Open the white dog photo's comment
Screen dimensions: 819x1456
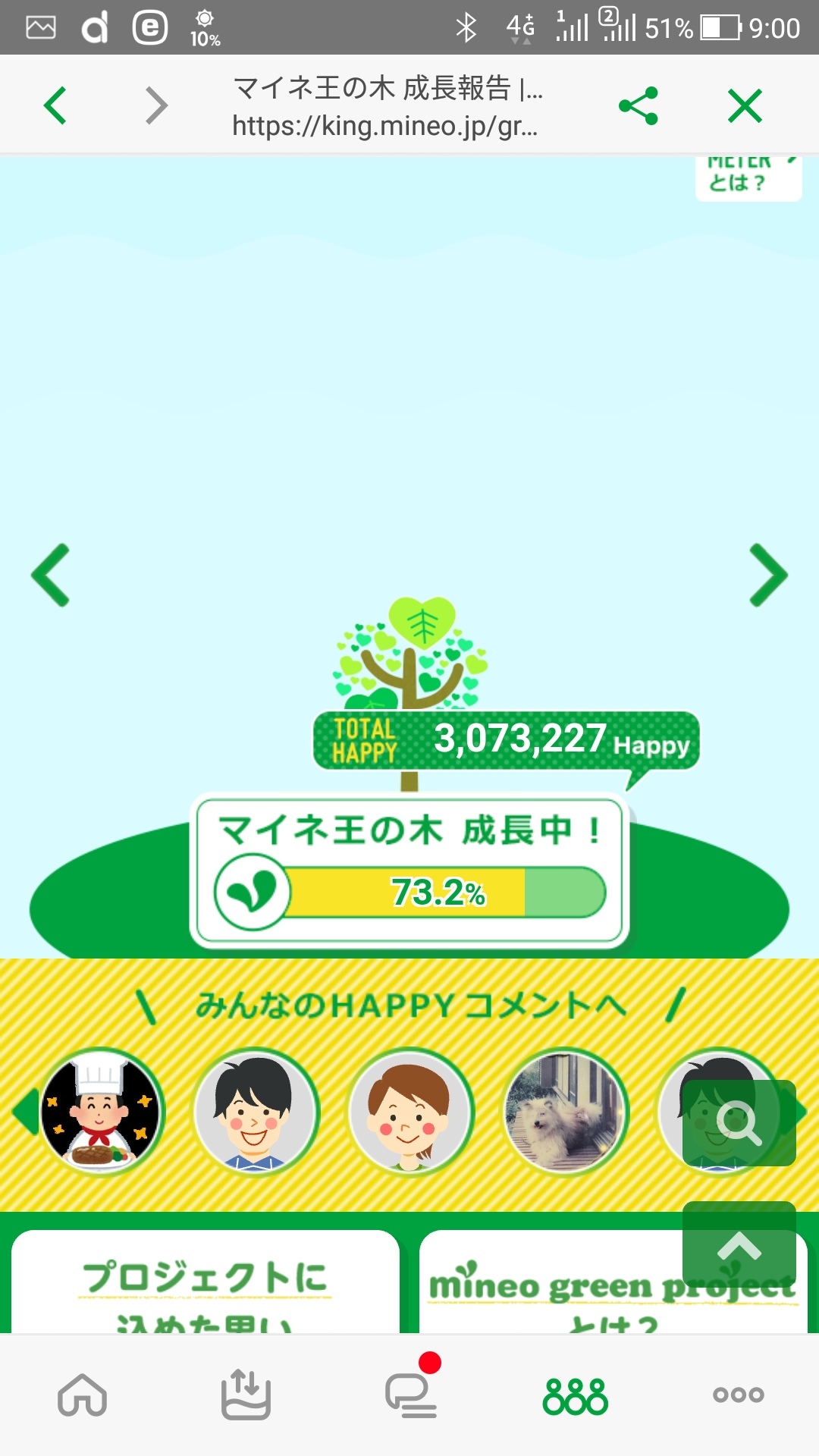(566, 1112)
